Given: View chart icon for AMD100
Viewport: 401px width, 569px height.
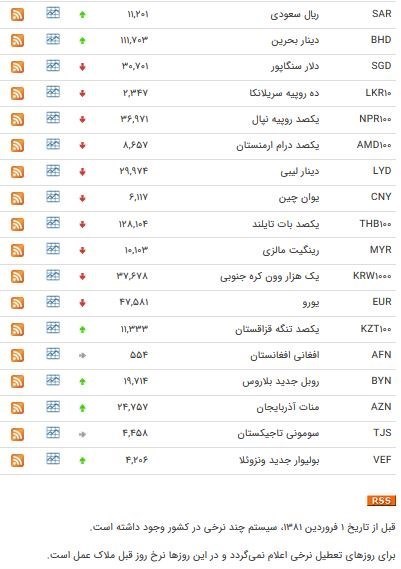Looking at the screenshot, I should pyautogui.click(x=53, y=144).
